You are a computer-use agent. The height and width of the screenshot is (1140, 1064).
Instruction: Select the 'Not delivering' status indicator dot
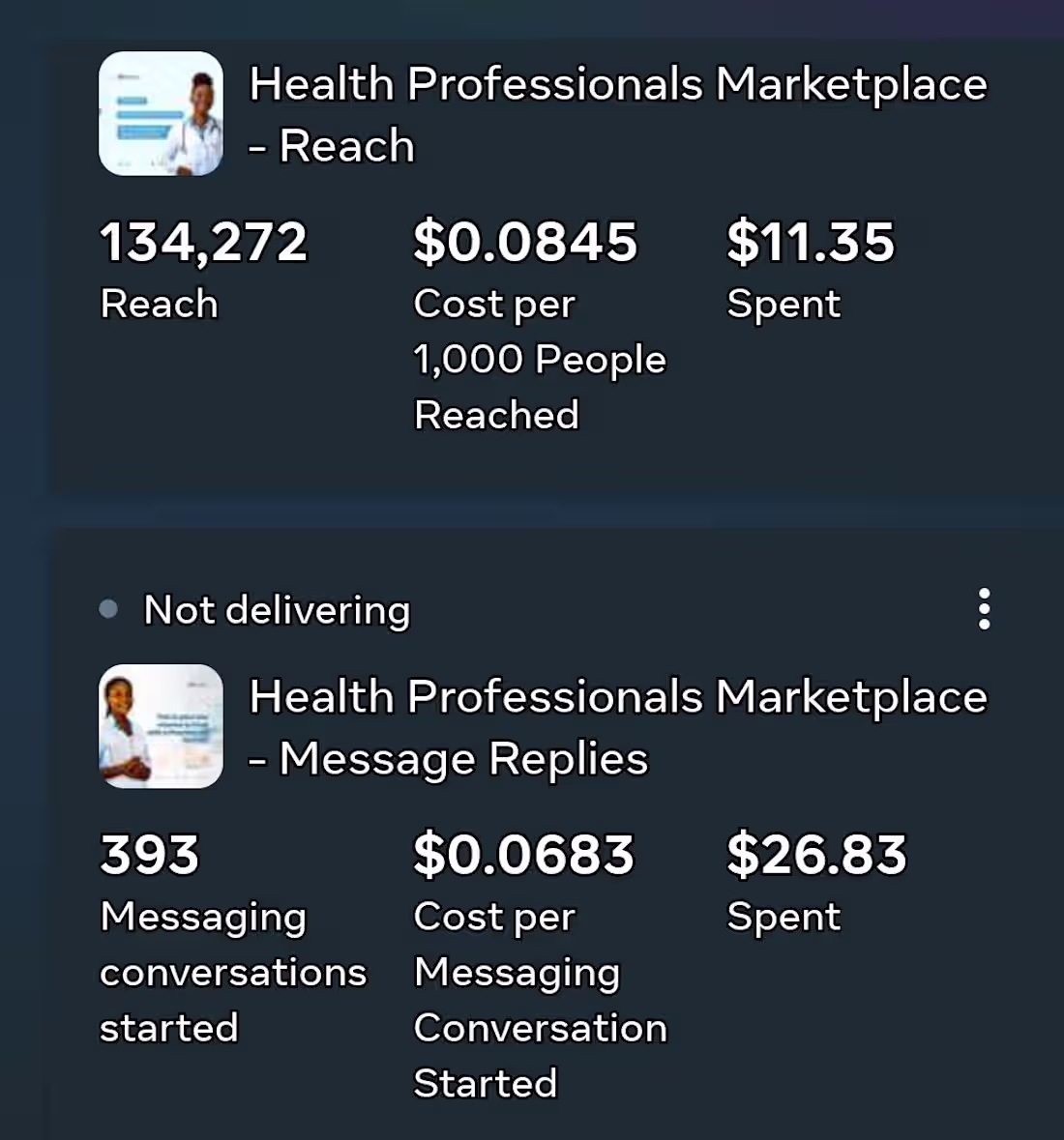pos(106,607)
